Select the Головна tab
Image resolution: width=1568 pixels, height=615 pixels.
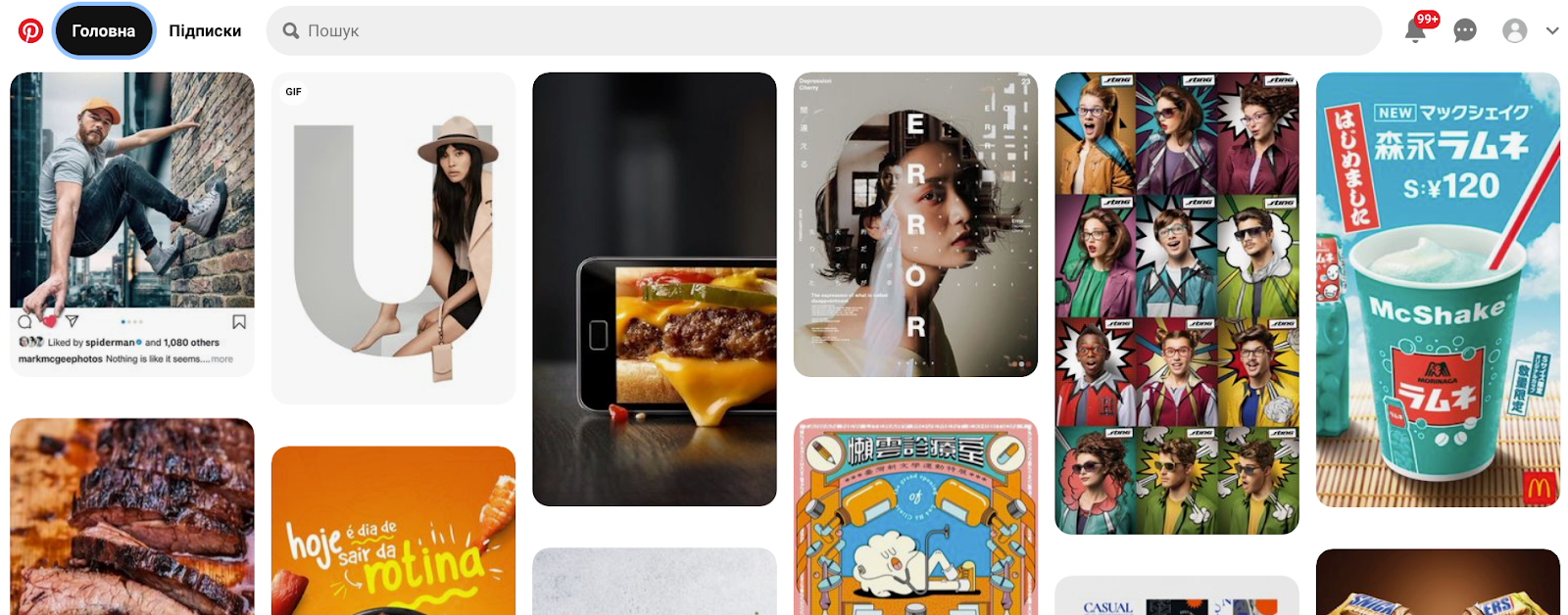103,31
